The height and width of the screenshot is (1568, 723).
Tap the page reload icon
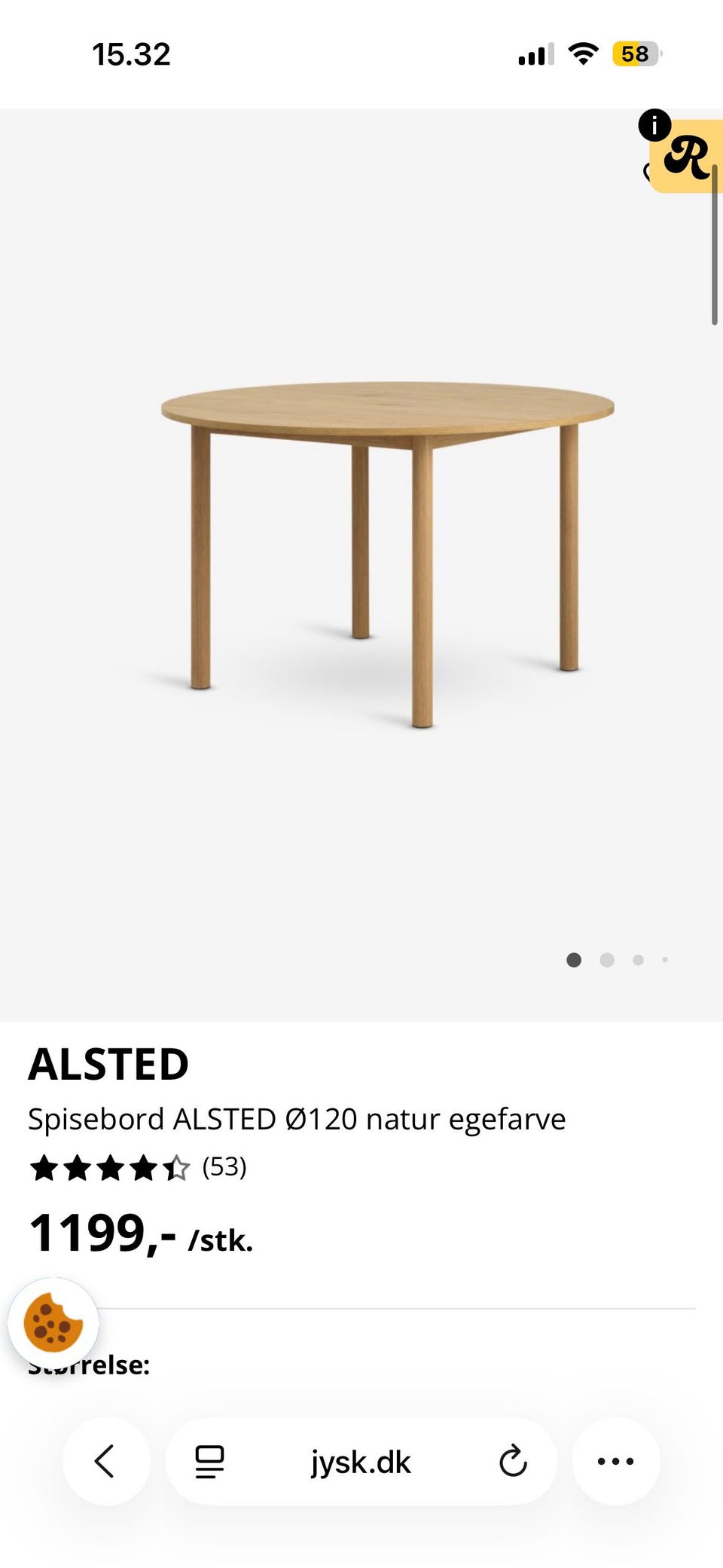(514, 1460)
